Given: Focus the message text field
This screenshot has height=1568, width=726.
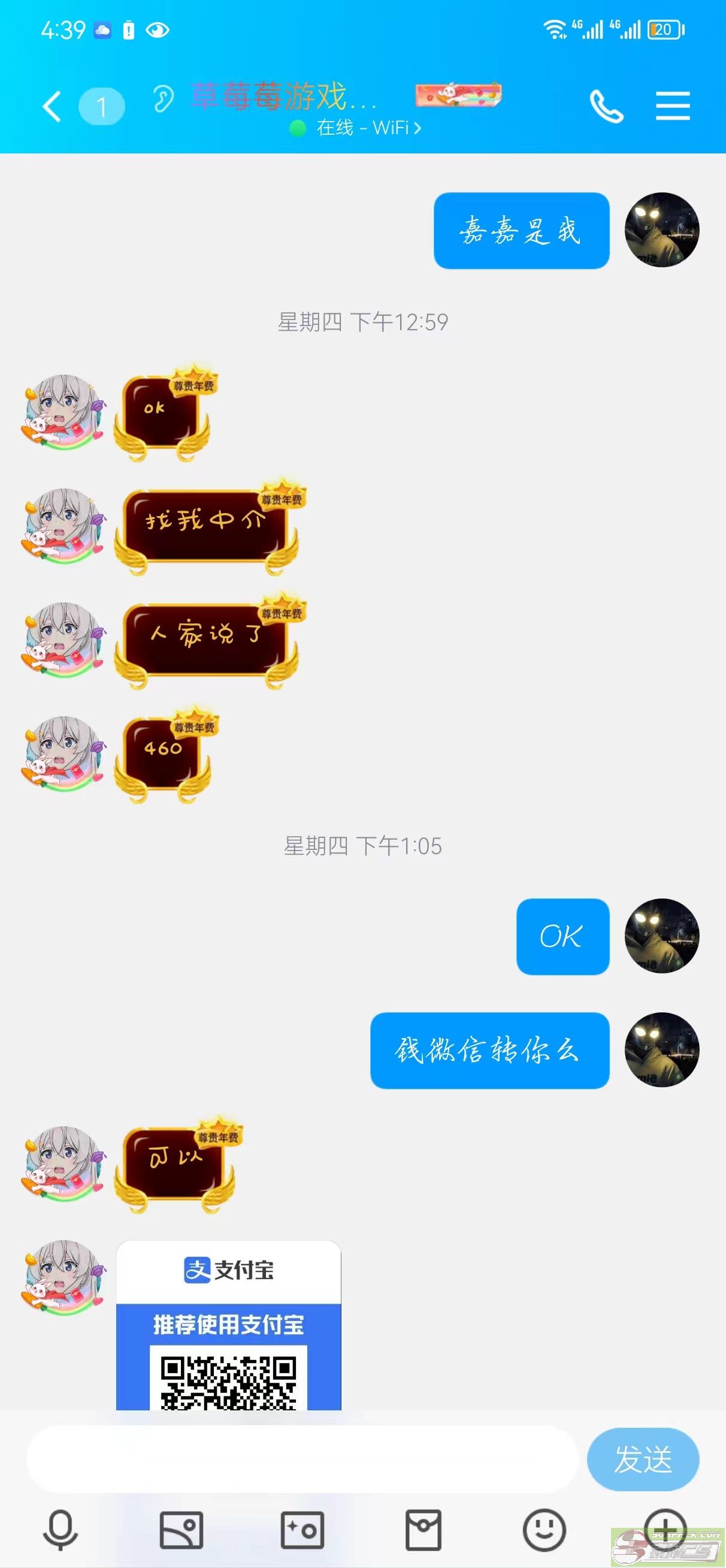Looking at the screenshot, I should pyautogui.click(x=301, y=1459).
